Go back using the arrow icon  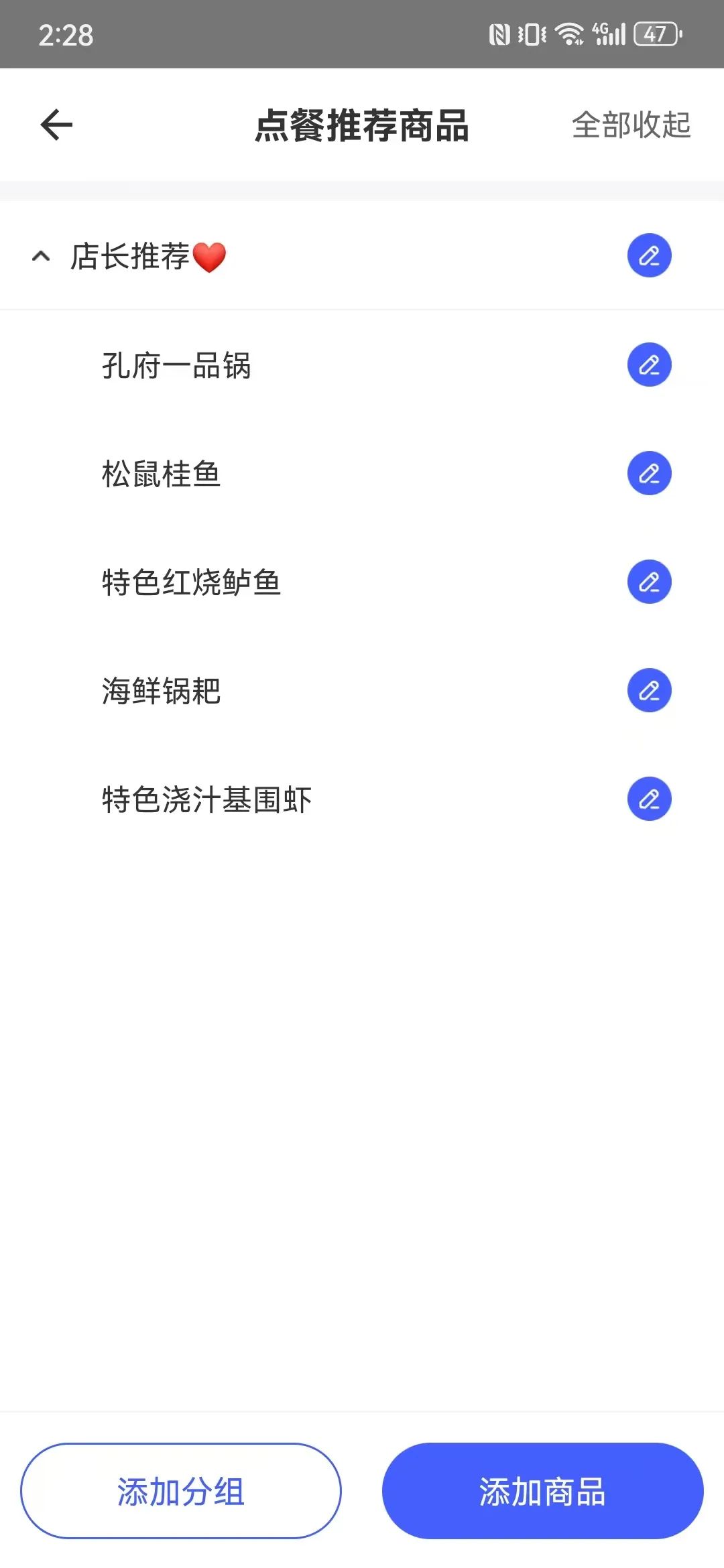click(56, 125)
